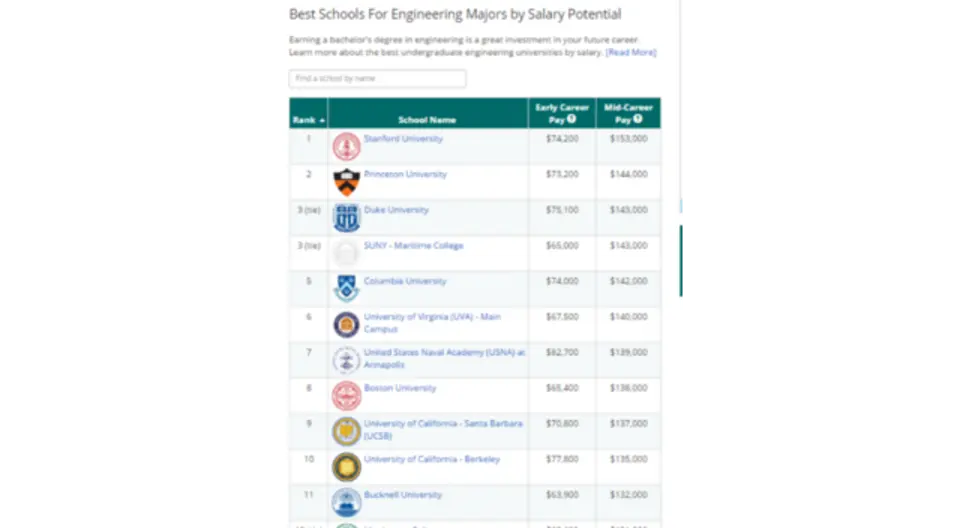Tap the 'Find a school by name' field
960x528 pixels.
[x=377, y=78]
